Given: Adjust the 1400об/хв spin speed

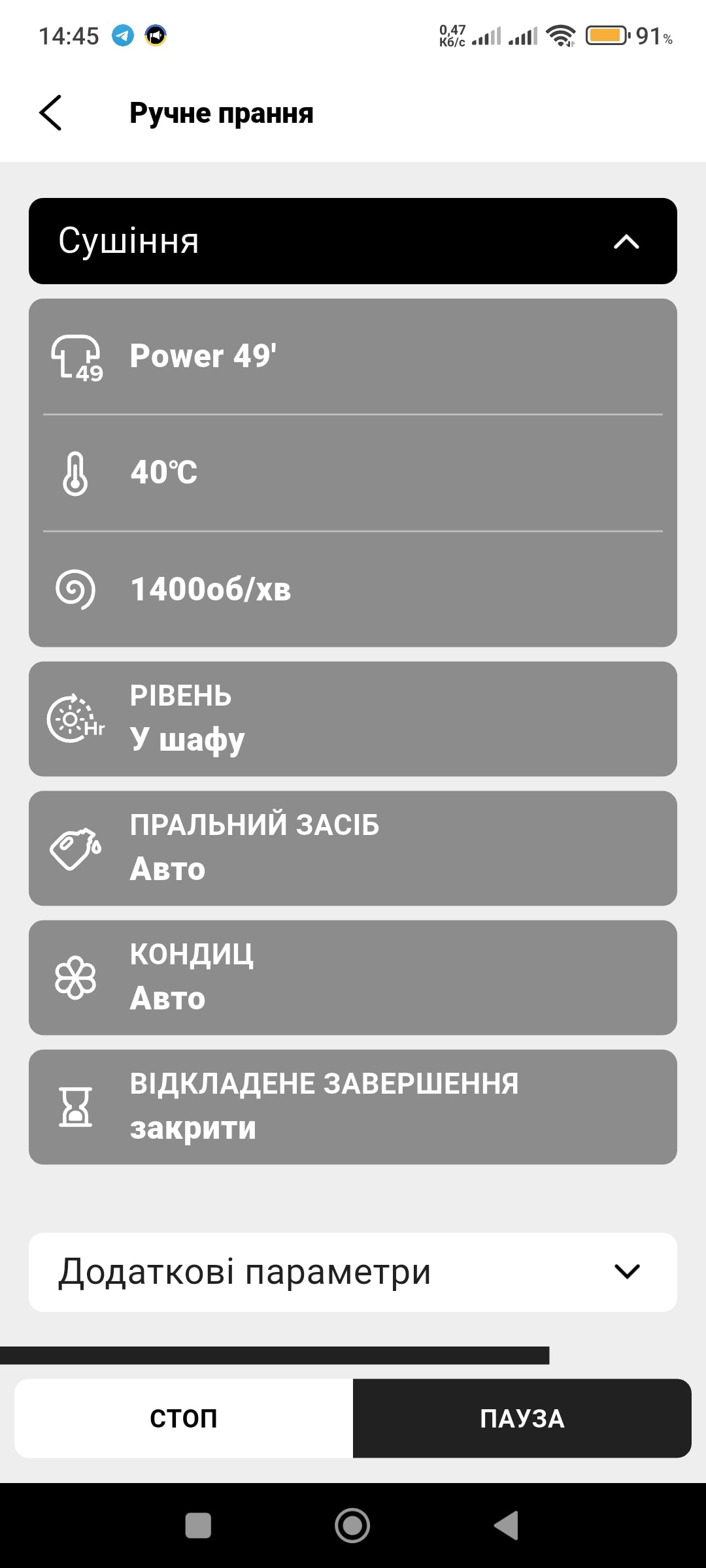Looking at the screenshot, I should click(x=353, y=589).
